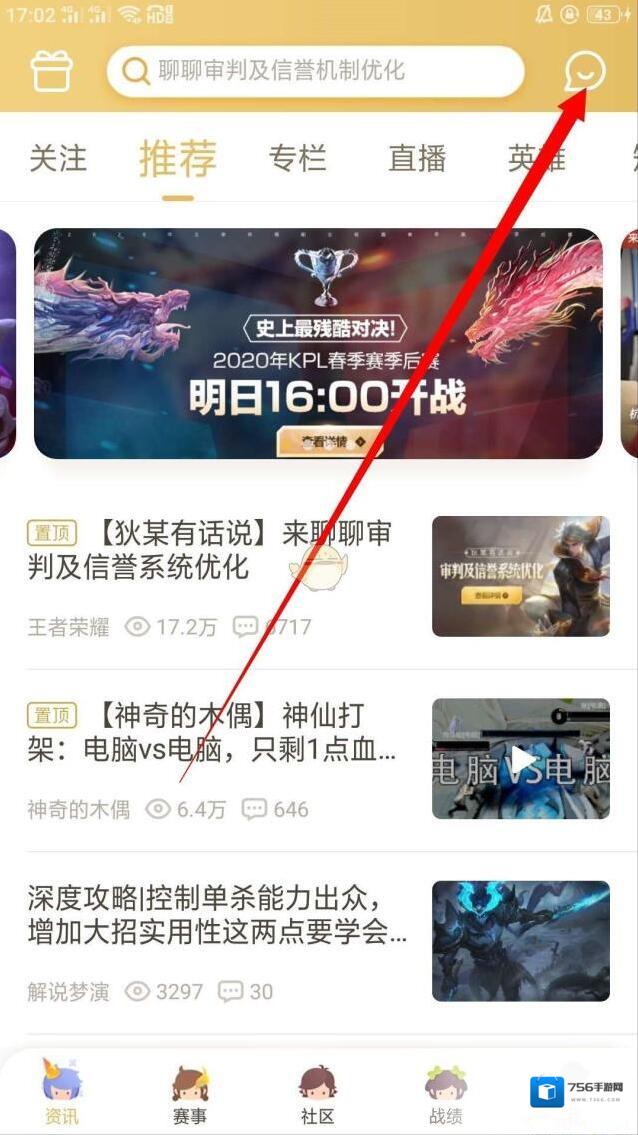The height and width of the screenshot is (1135, 638).
Task: Switch to 资讯 in bottom navigation
Action: coord(62,1095)
